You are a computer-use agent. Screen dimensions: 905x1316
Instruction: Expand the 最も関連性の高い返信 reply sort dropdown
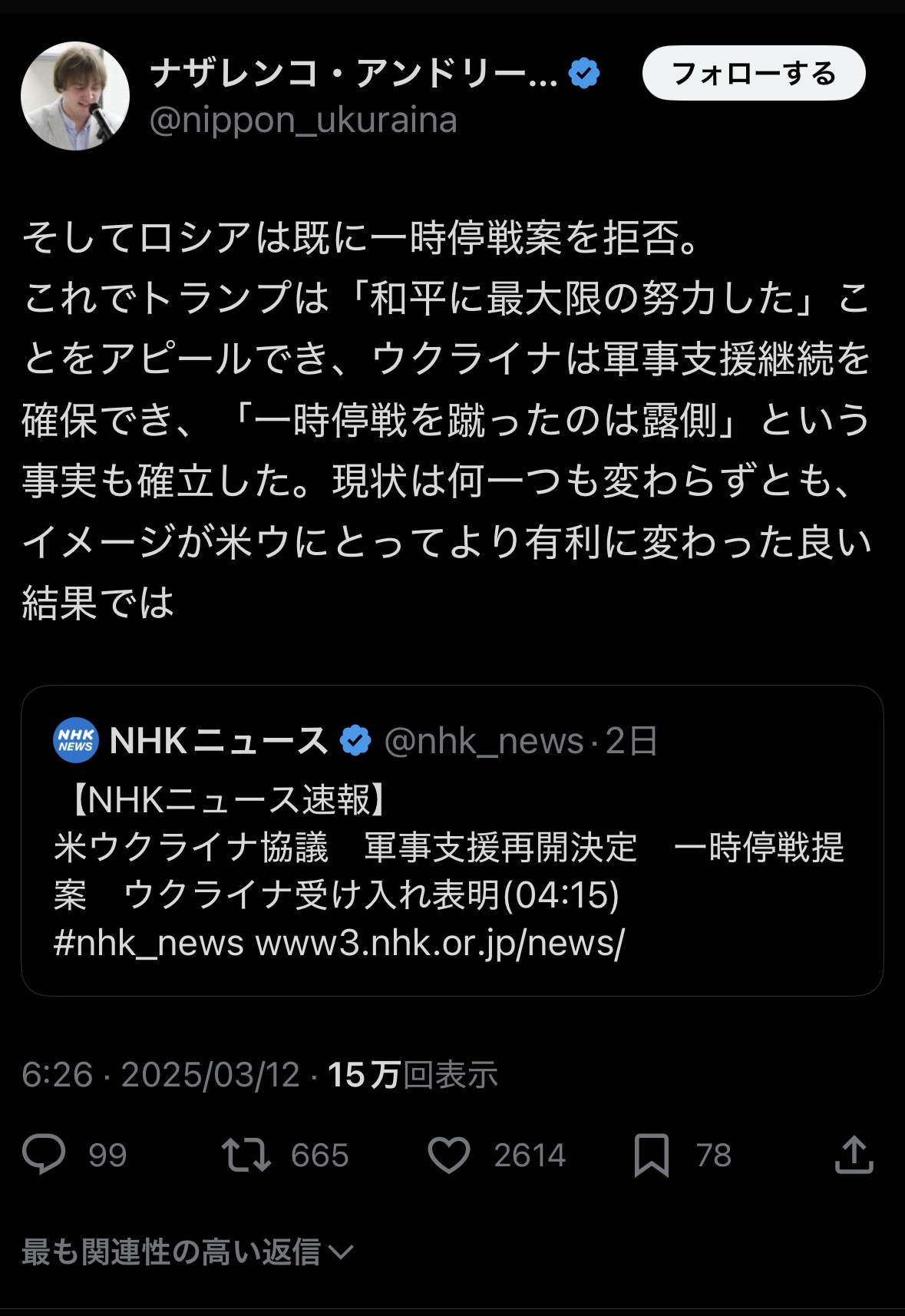point(187,1252)
